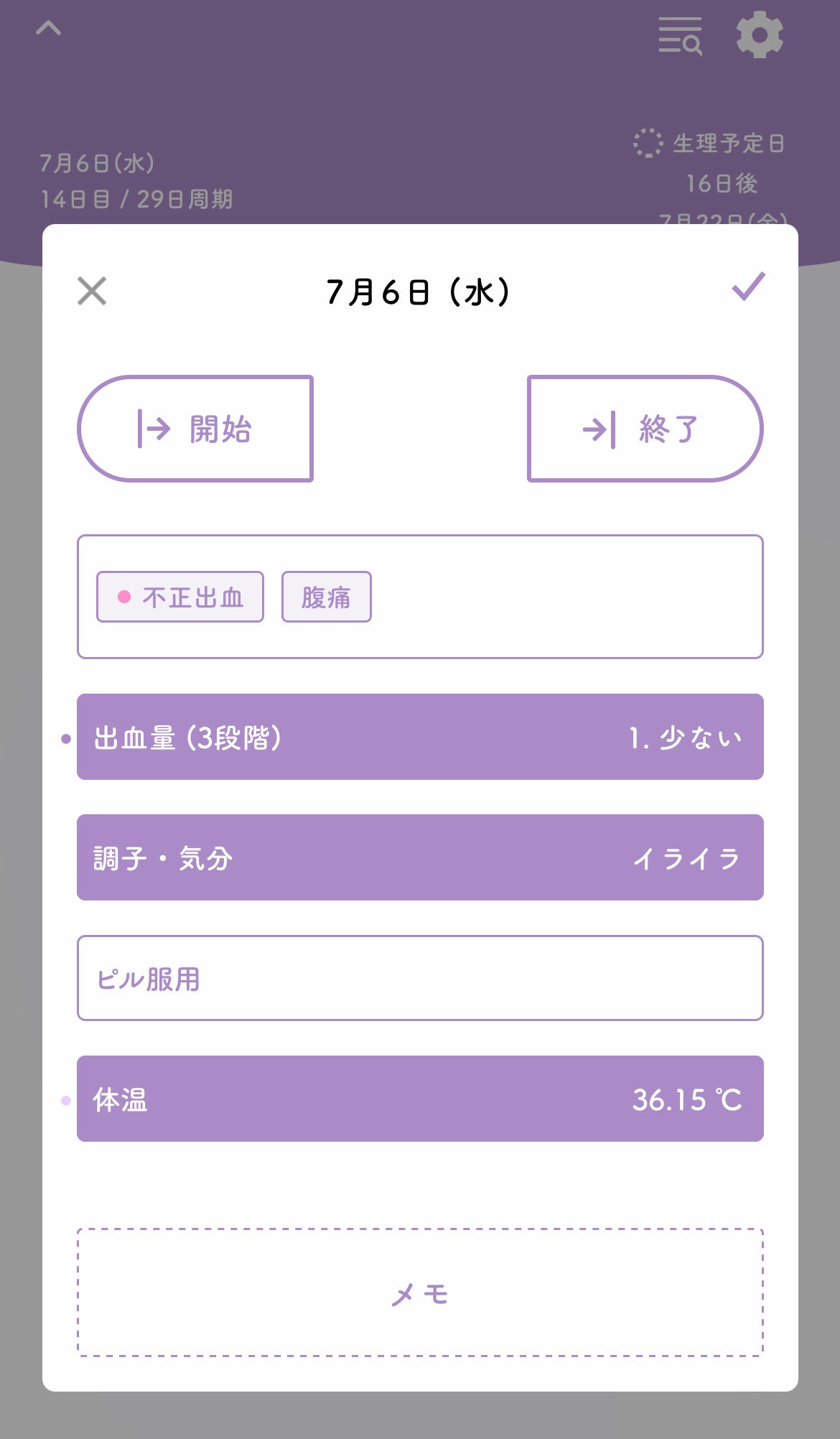Toggle the ピル服用 pill intake field

tap(420, 978)
